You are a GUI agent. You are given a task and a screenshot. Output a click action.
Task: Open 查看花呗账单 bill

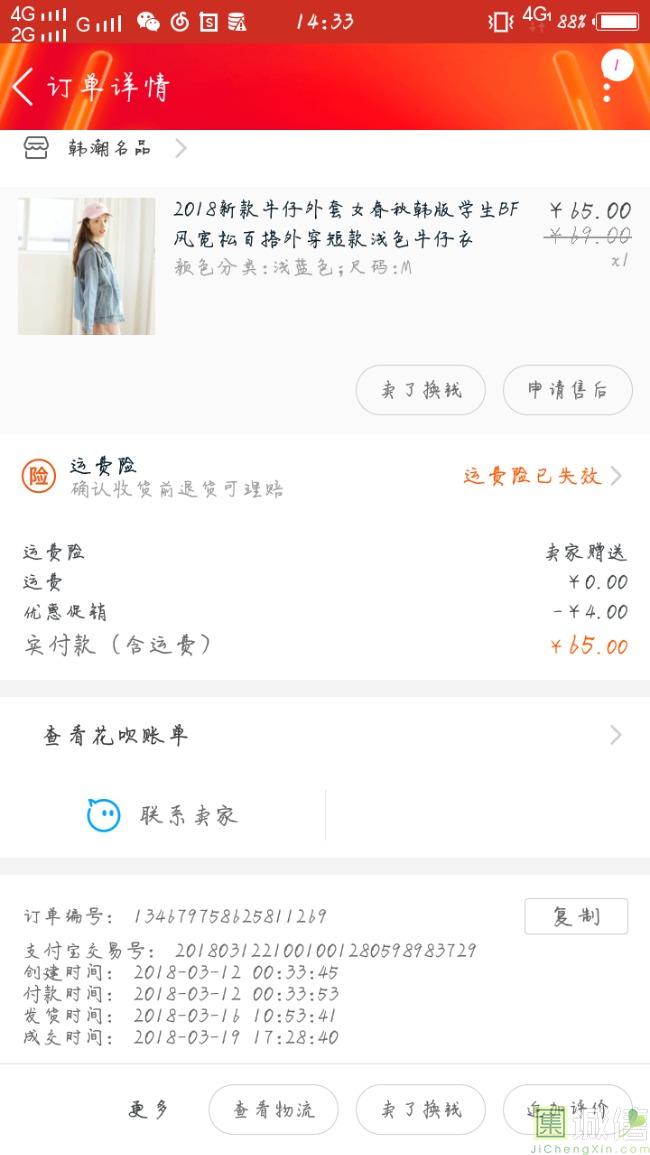click(x=324, y=736)
